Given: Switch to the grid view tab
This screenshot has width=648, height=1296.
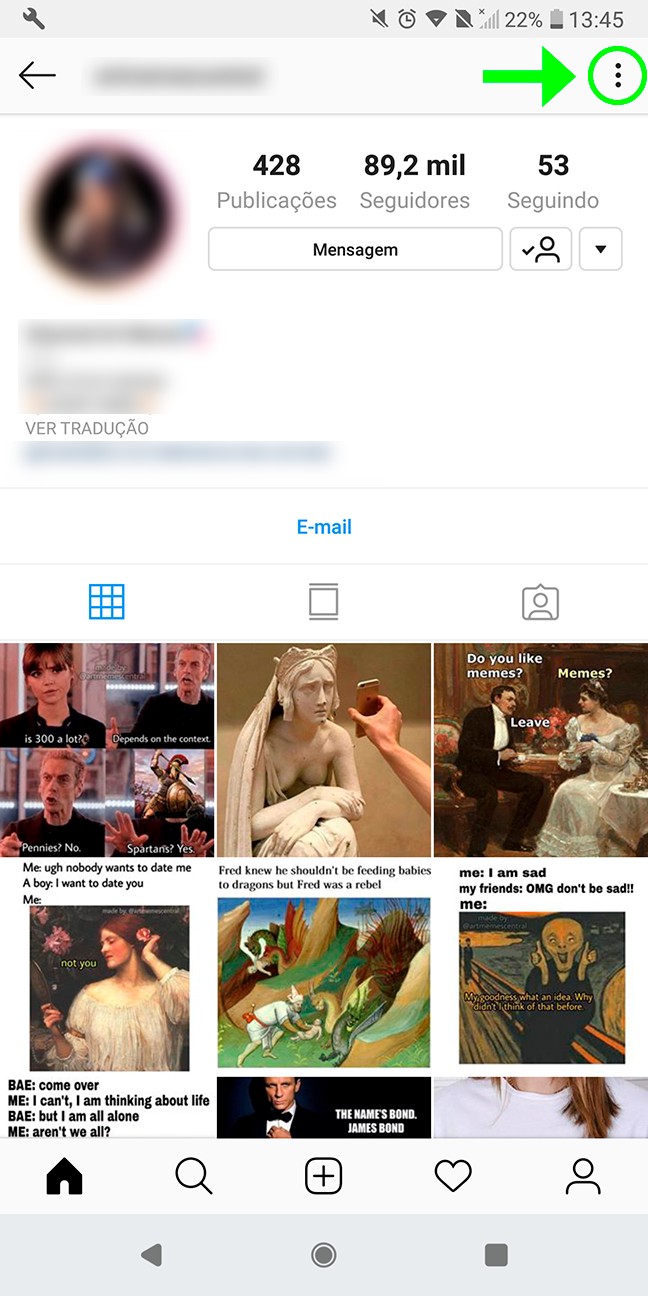Looking at the screenshot, I should [107, 602].
